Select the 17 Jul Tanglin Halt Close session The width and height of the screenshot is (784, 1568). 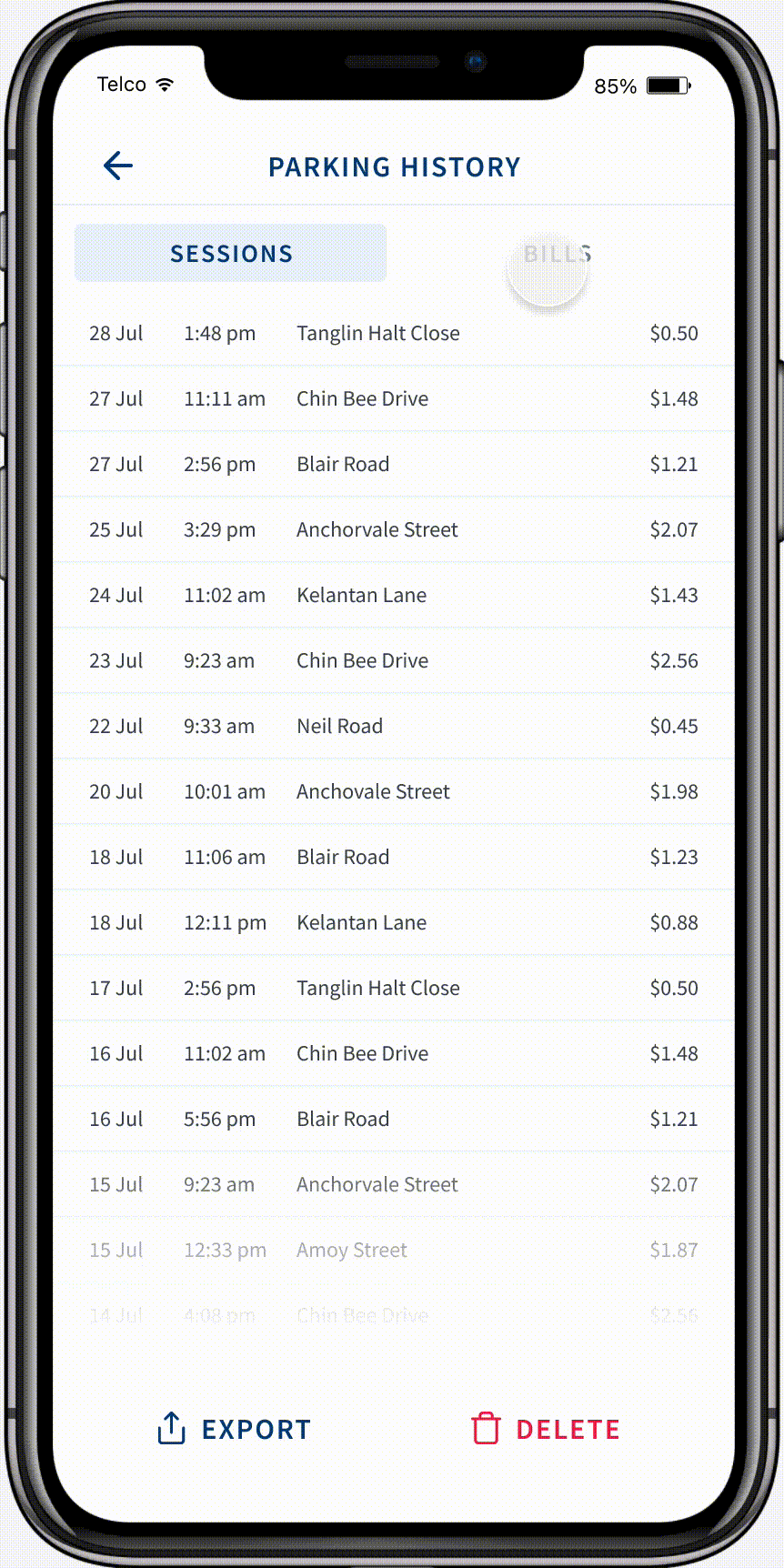click(x=393, y=989)
